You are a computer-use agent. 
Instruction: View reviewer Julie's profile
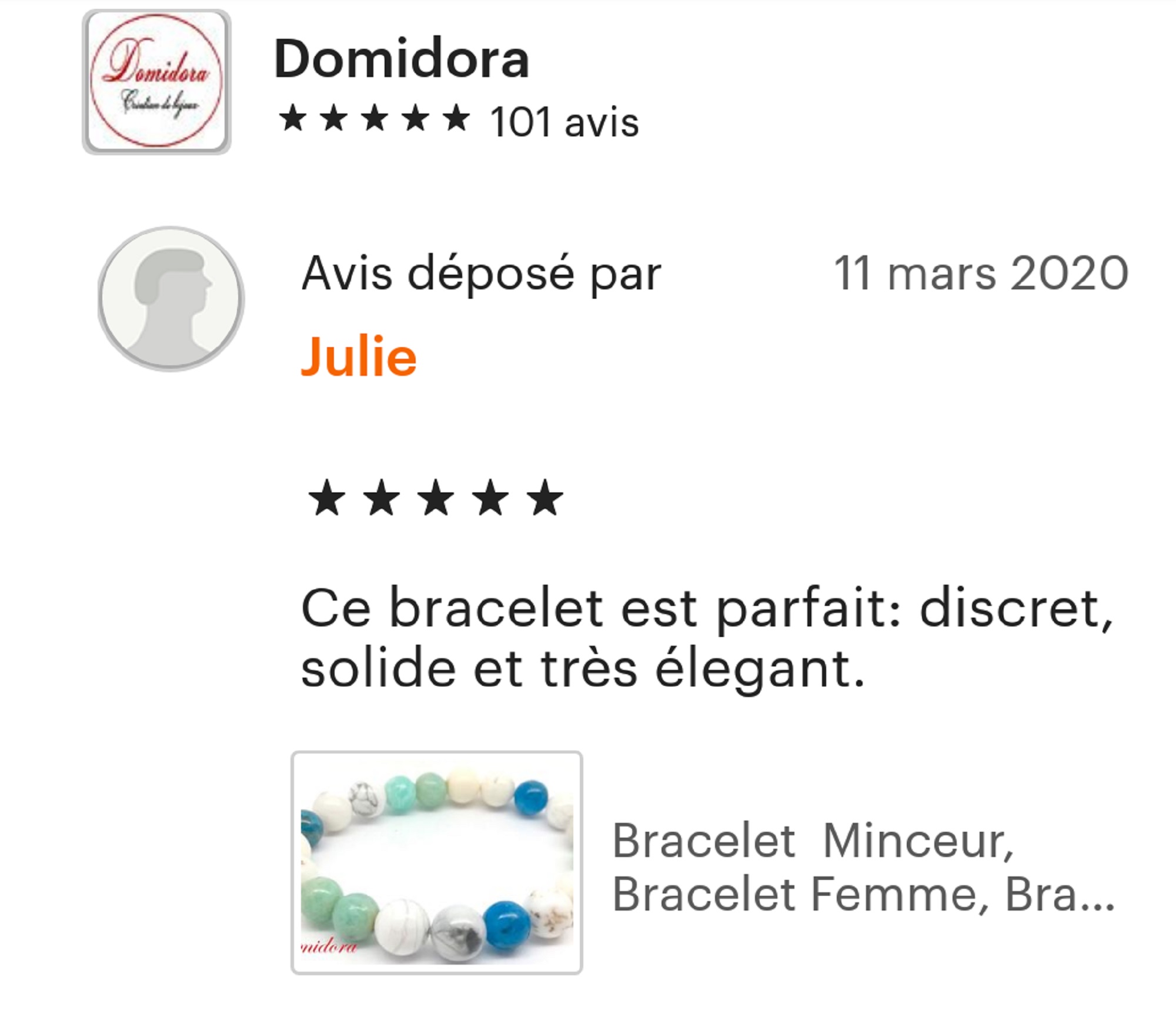point(358,356)
